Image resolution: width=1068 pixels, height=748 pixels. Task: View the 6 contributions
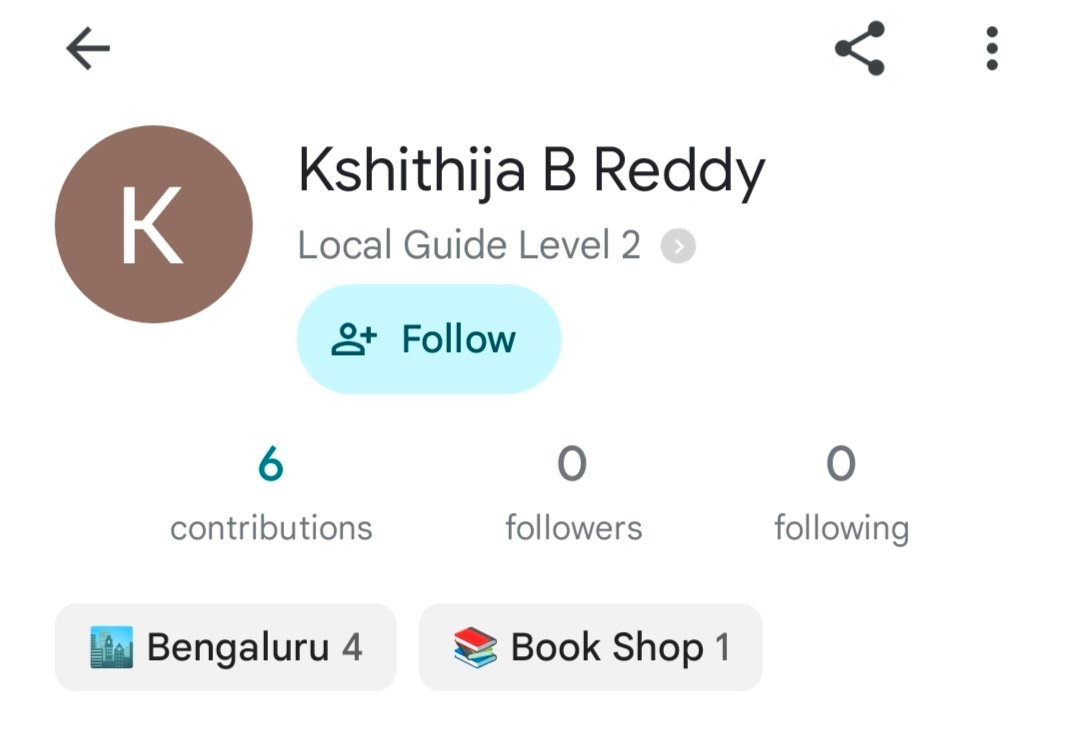click(271, 494)
